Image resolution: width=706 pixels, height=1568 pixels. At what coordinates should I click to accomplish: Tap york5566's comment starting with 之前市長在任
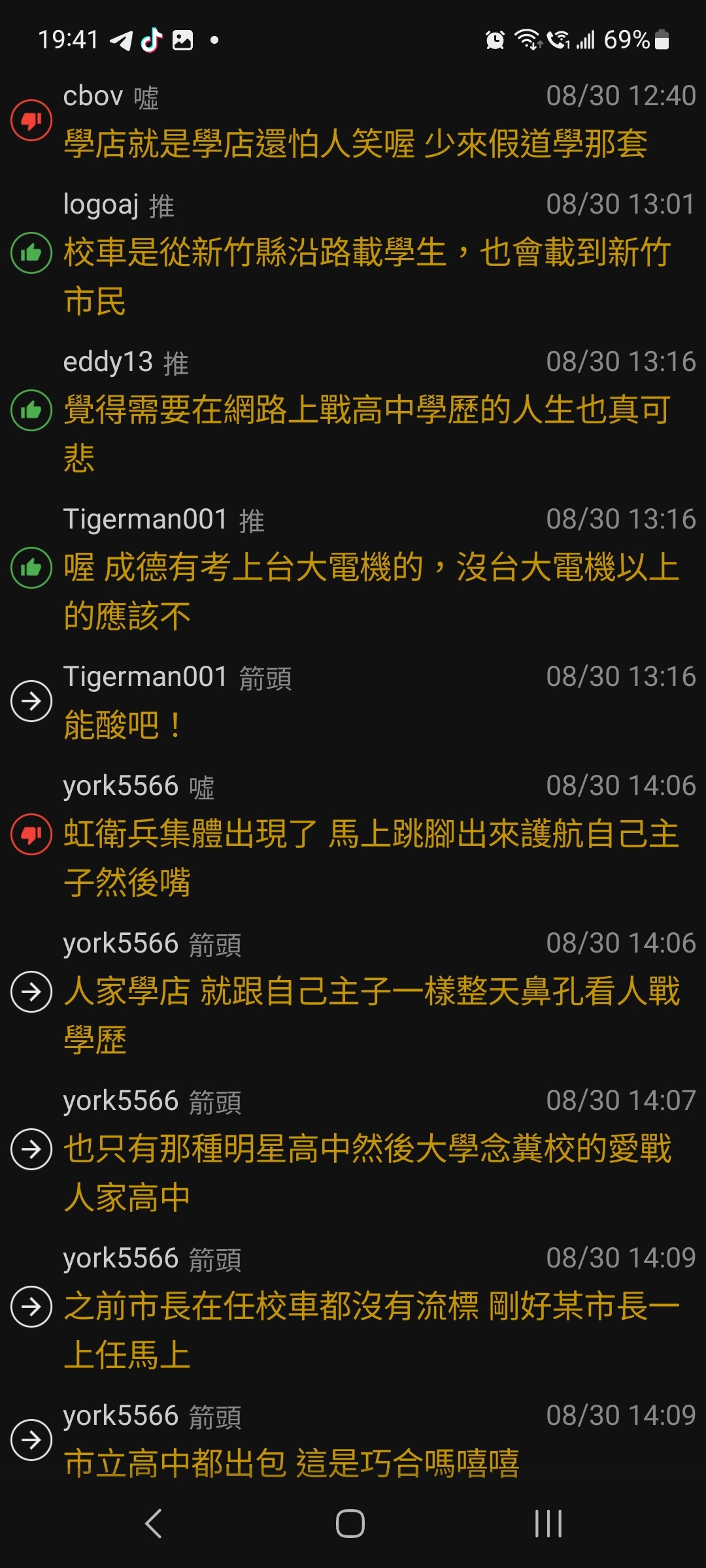(353, 1308)
